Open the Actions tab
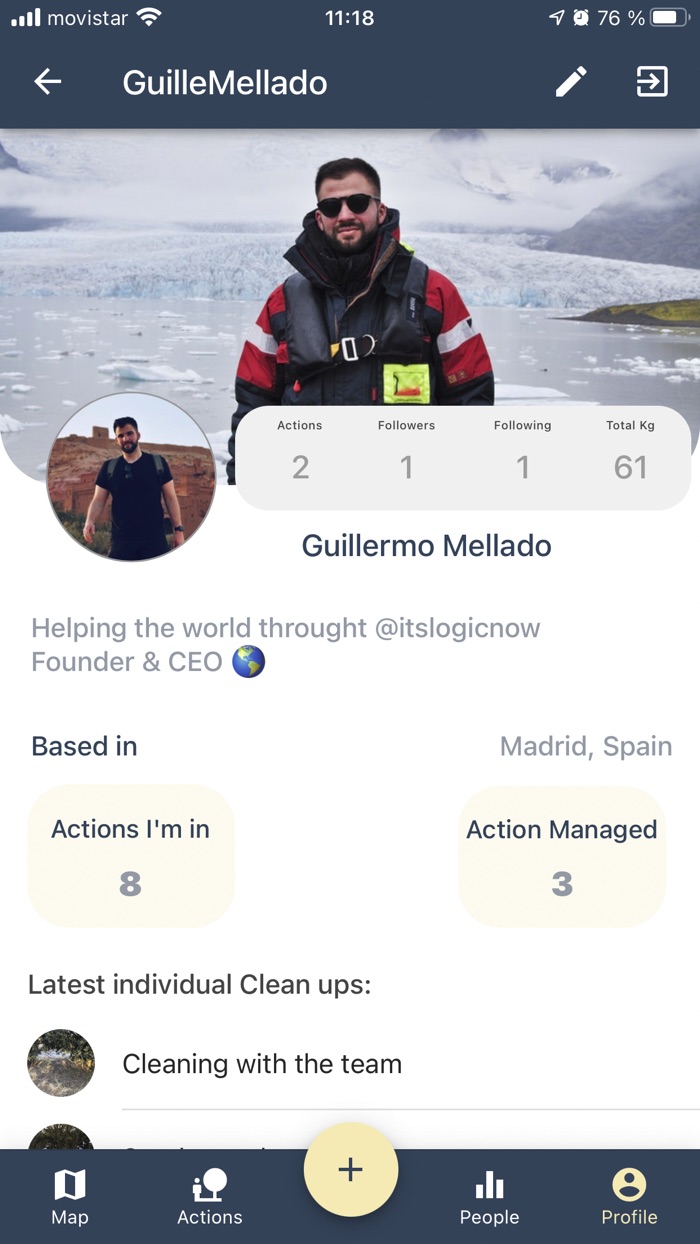700x1244 pixels. click(x=210, y=1198)
